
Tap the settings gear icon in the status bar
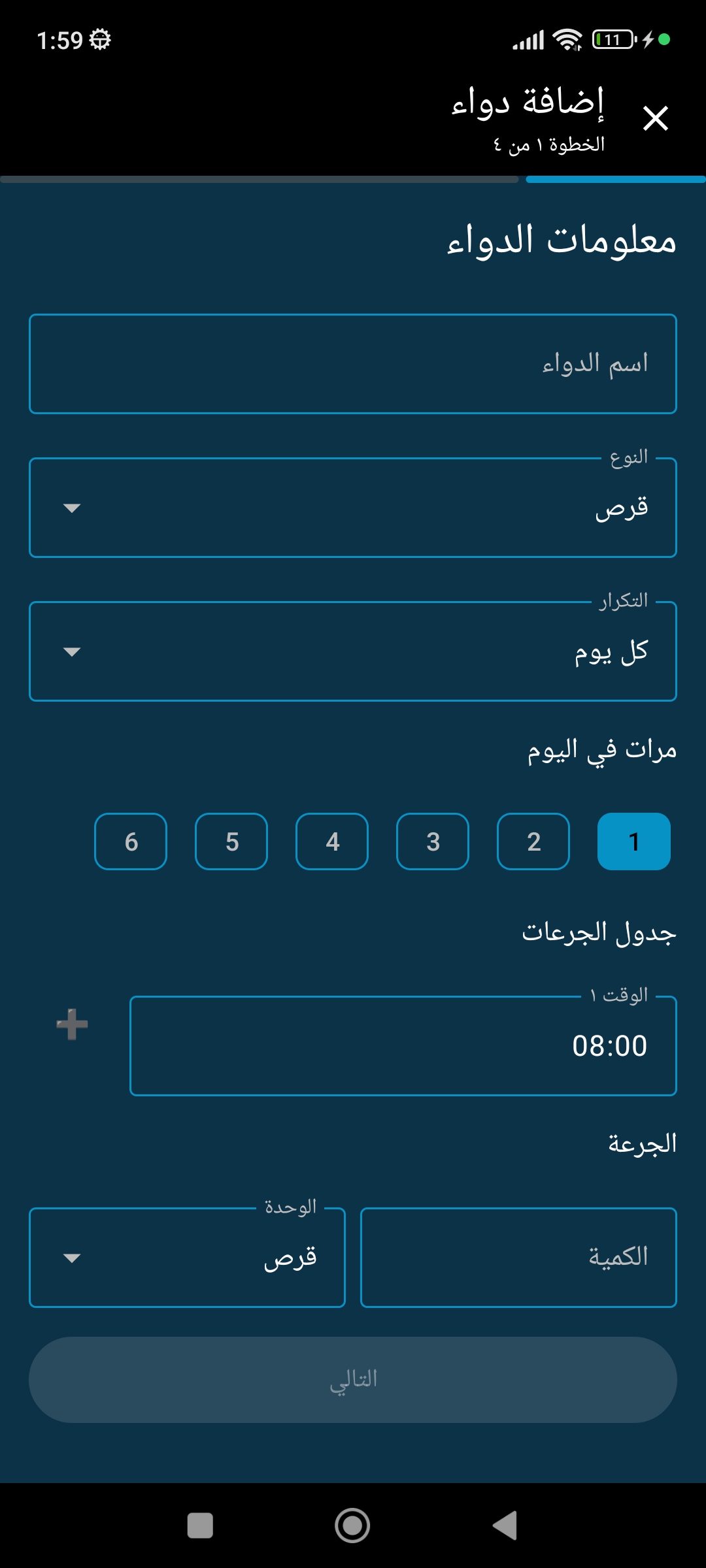(x=98, y=41)
